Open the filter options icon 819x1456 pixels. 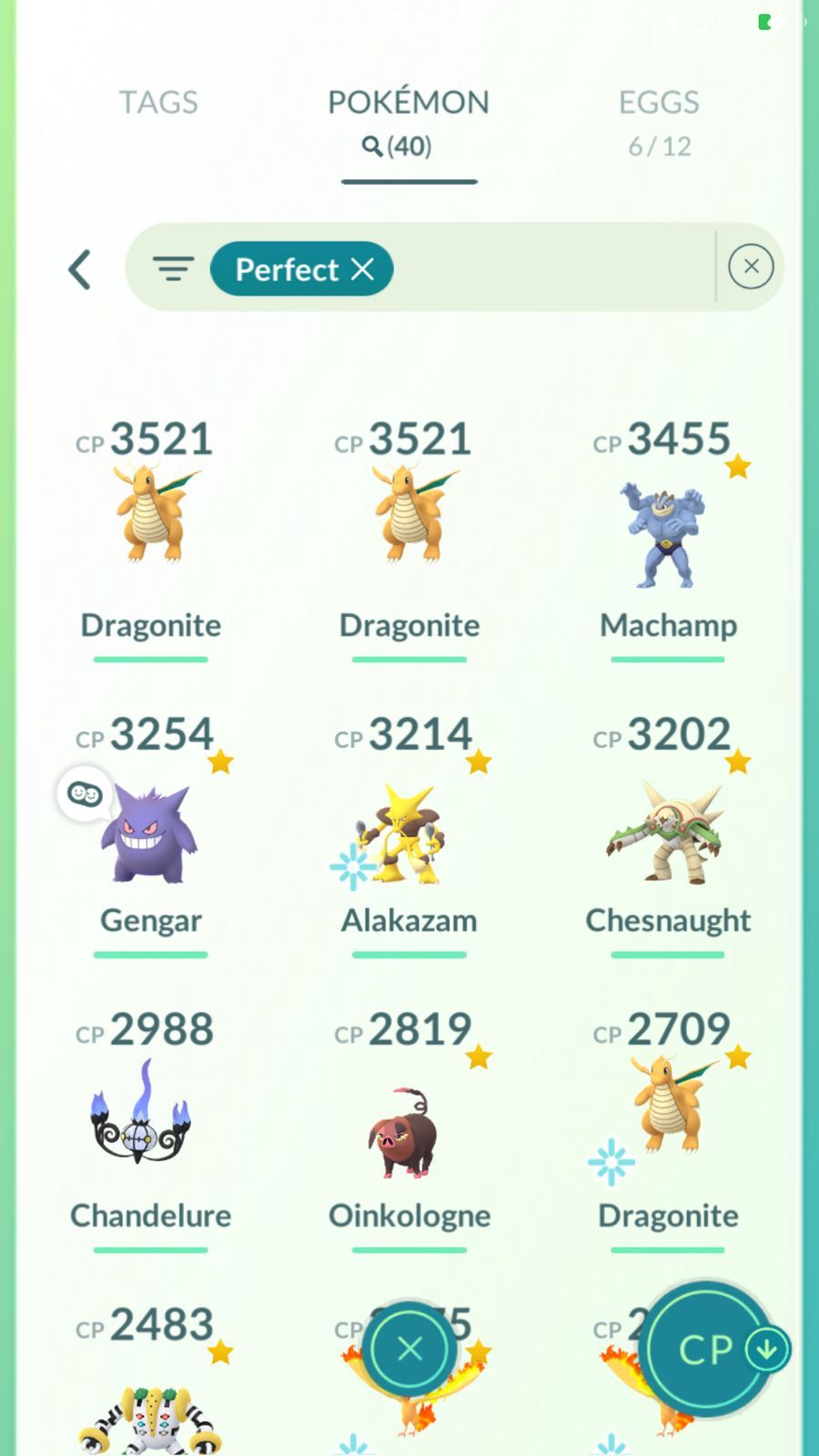click(x=173, y=268)
